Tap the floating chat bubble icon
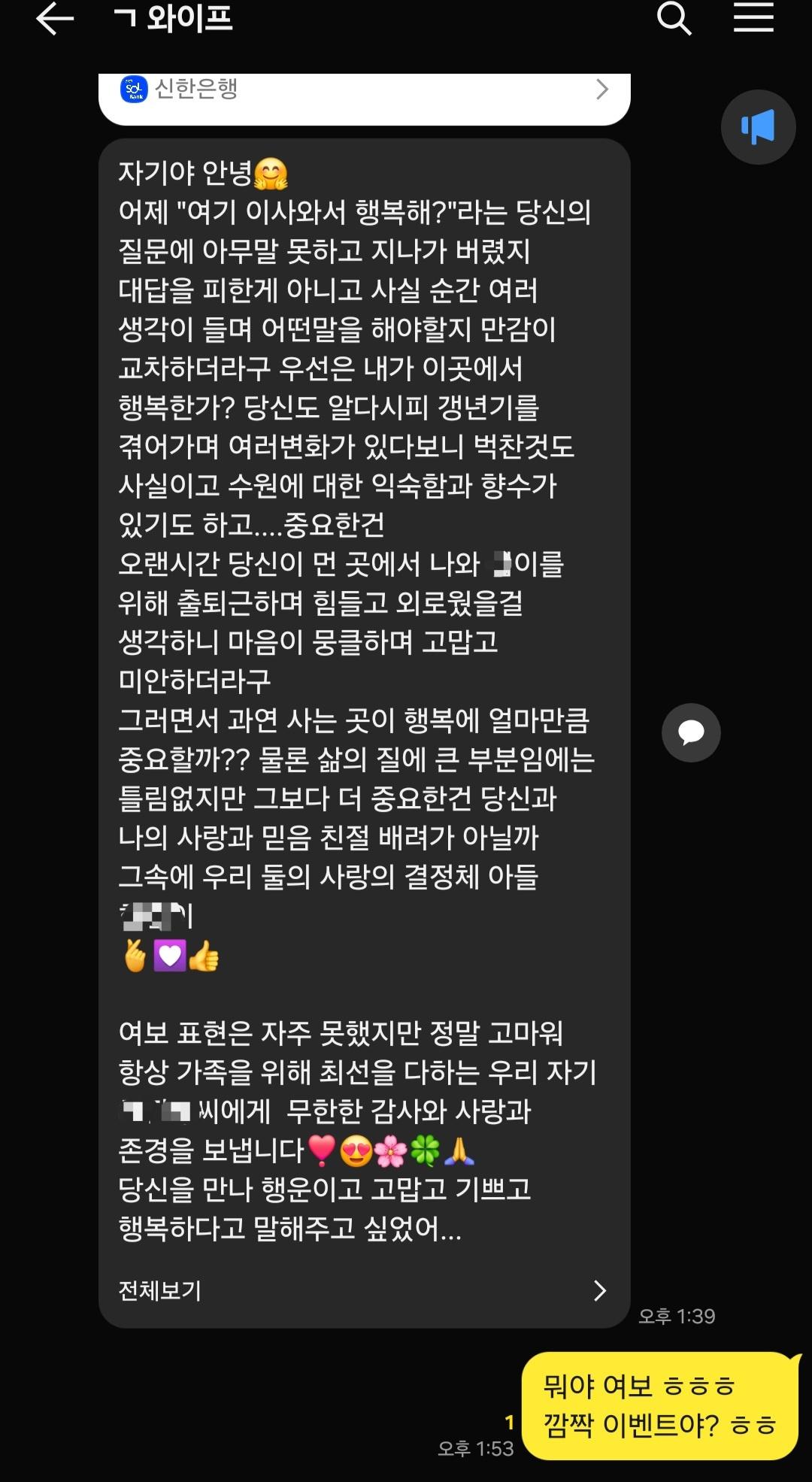812x1482 pixels. [691, 732]
